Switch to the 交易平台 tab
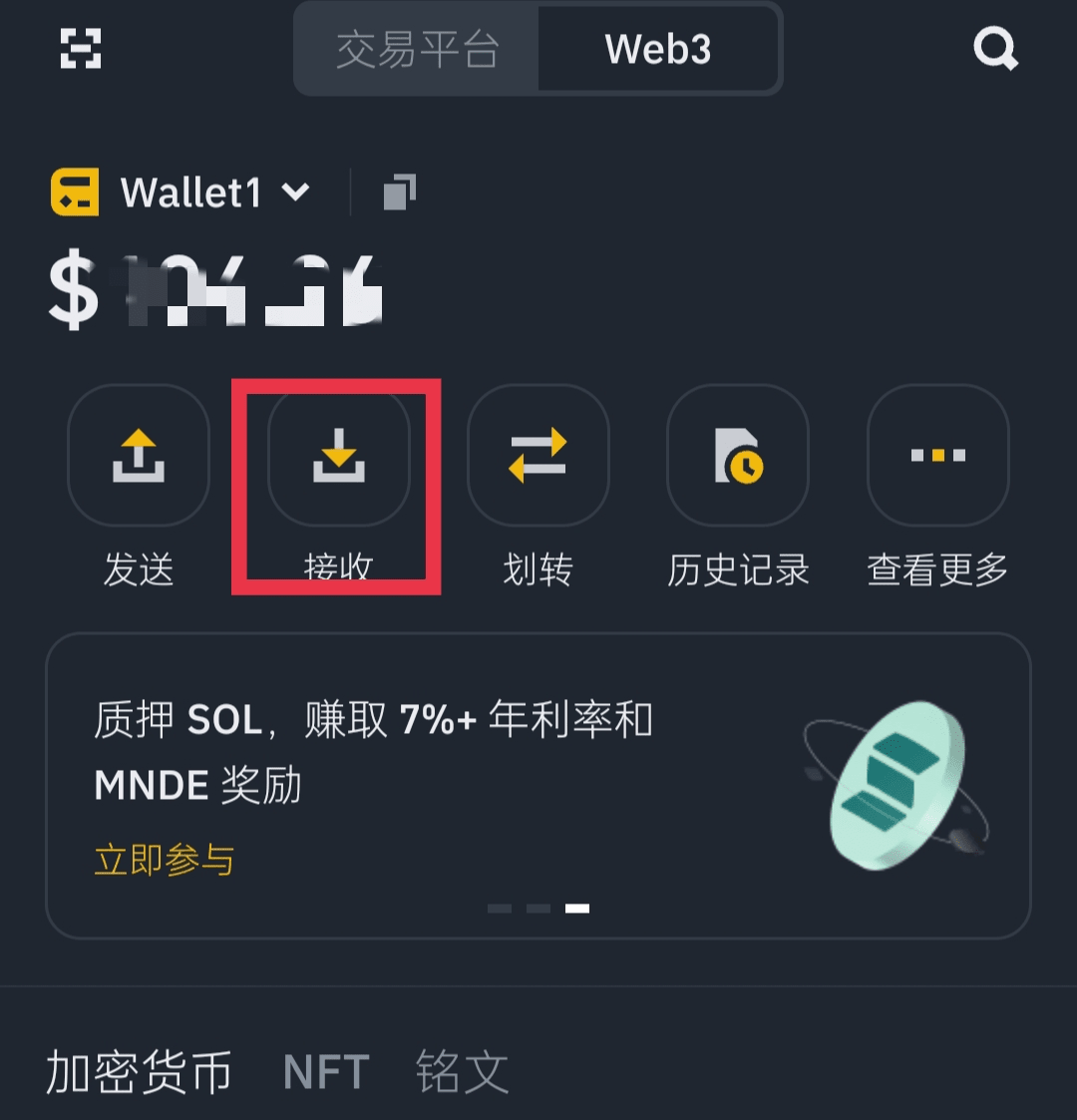 (x=417, y=49)
